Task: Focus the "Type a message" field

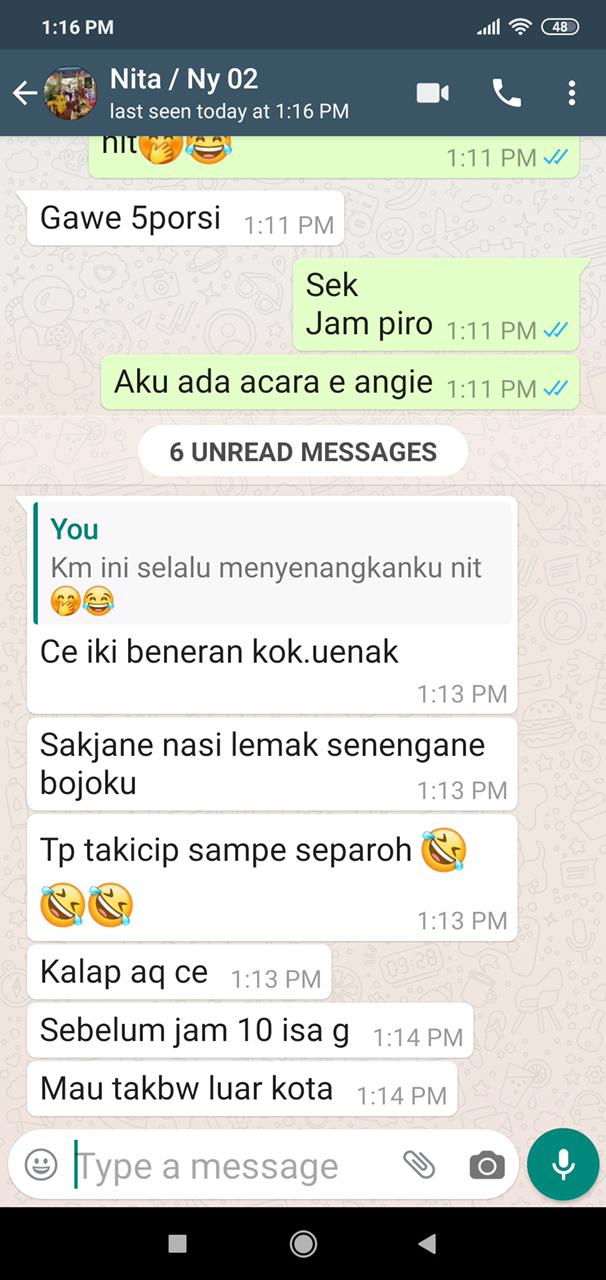Action: 230,1166
